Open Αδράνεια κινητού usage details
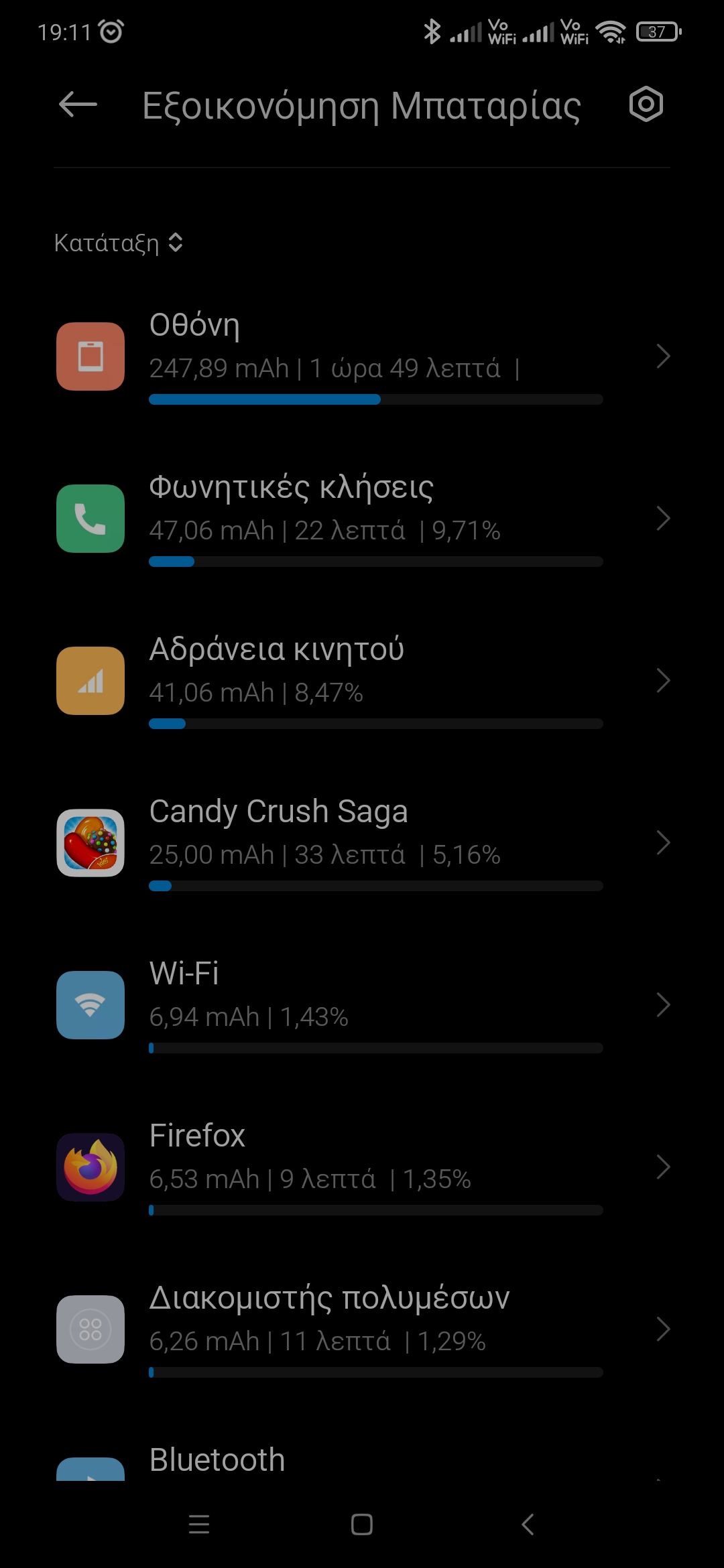The image size is (724, 1568). pos(362,681)
